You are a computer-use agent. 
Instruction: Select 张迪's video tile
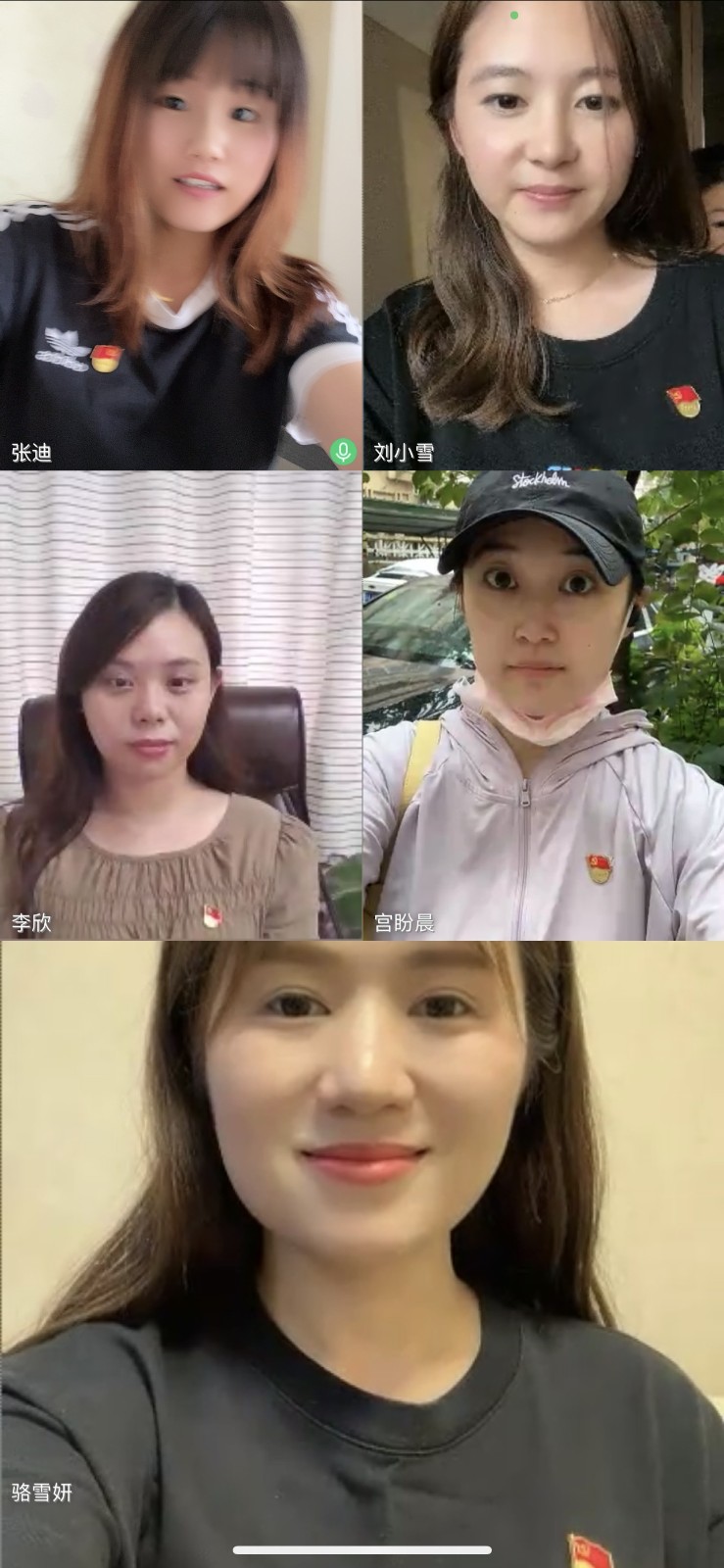tap(180, 235)
